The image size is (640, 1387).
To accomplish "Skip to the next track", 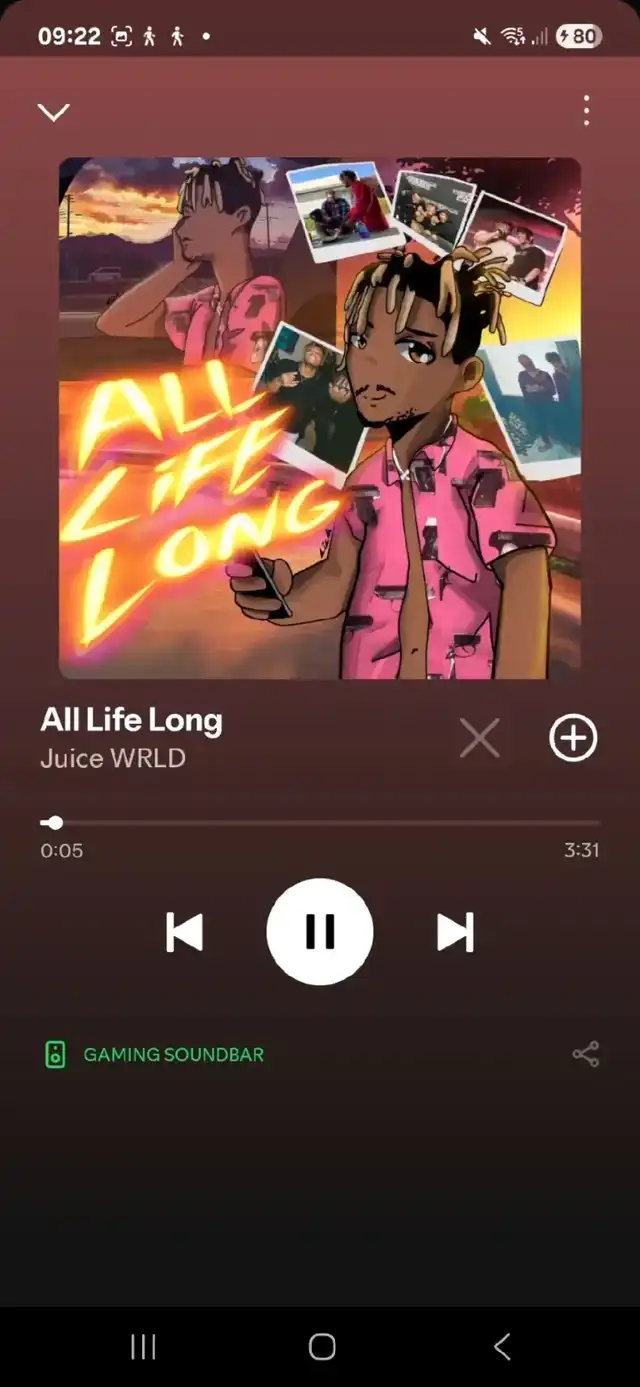I will [x=455, y=932].
